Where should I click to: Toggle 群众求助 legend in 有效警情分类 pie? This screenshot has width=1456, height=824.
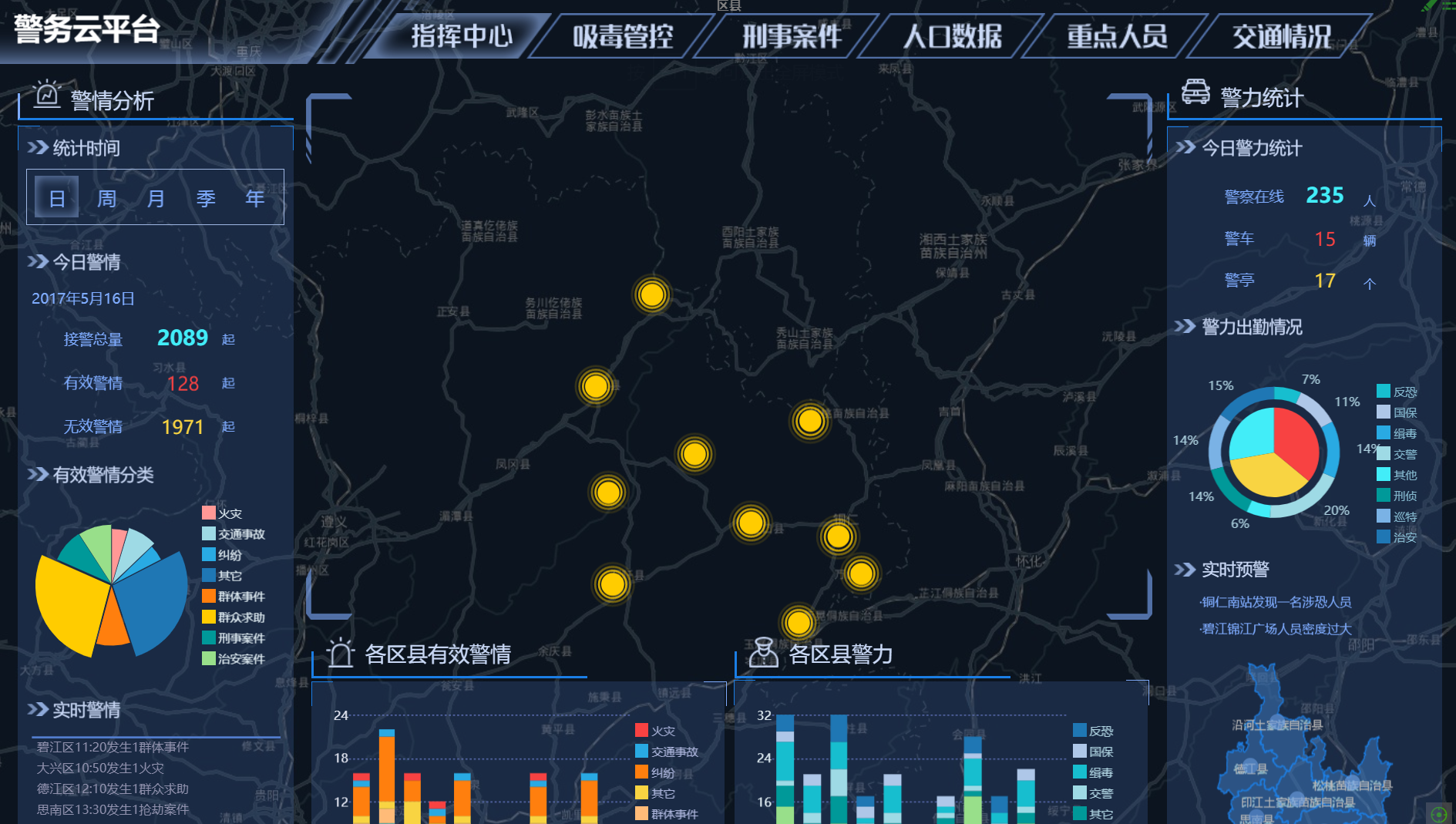pos(233,617)
